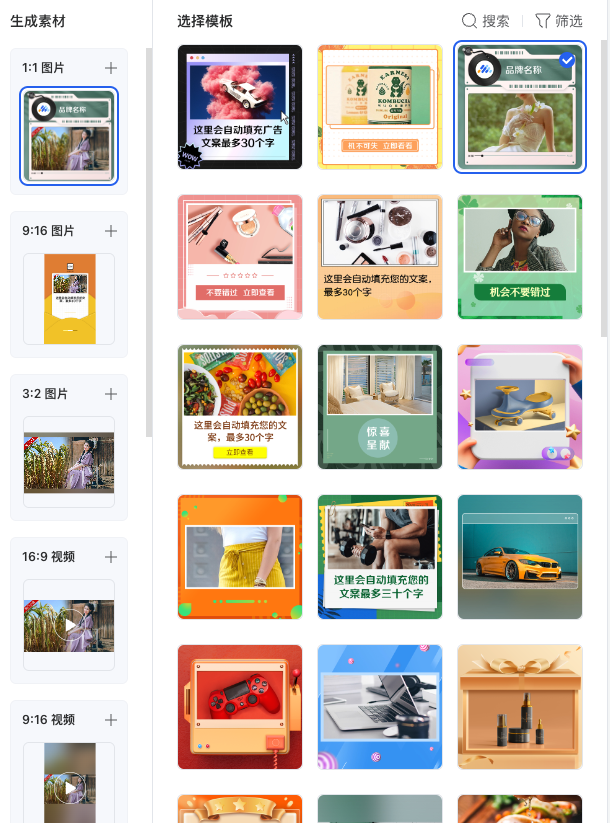
Task: Choose the white car pink smoke template
Action: (x=240, y=107)
